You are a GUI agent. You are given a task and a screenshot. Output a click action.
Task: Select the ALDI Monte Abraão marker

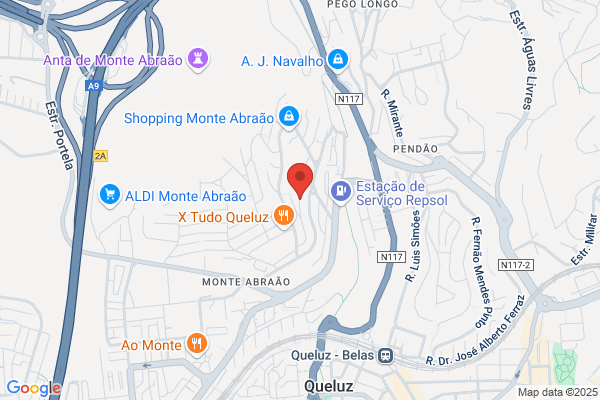coord(110,195)
